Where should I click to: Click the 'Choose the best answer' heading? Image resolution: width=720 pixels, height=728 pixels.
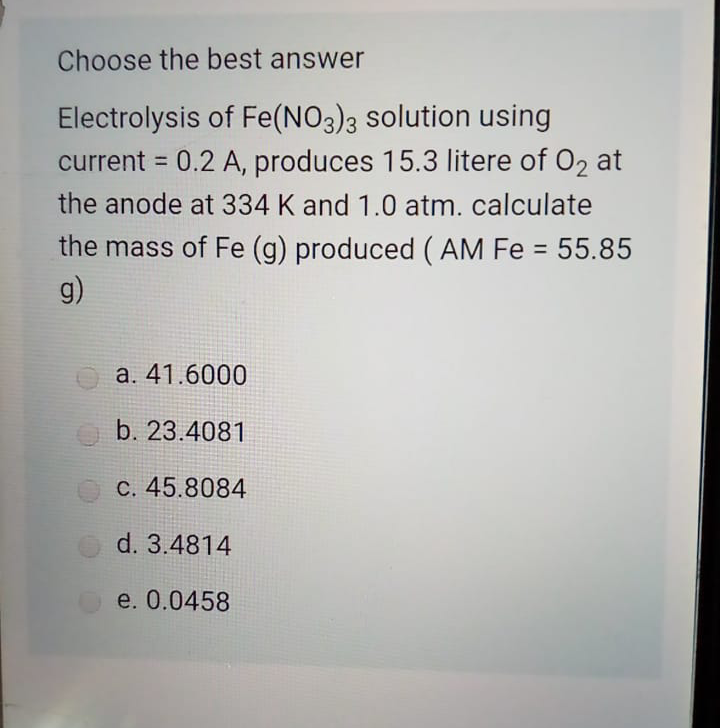coord(210,60)
